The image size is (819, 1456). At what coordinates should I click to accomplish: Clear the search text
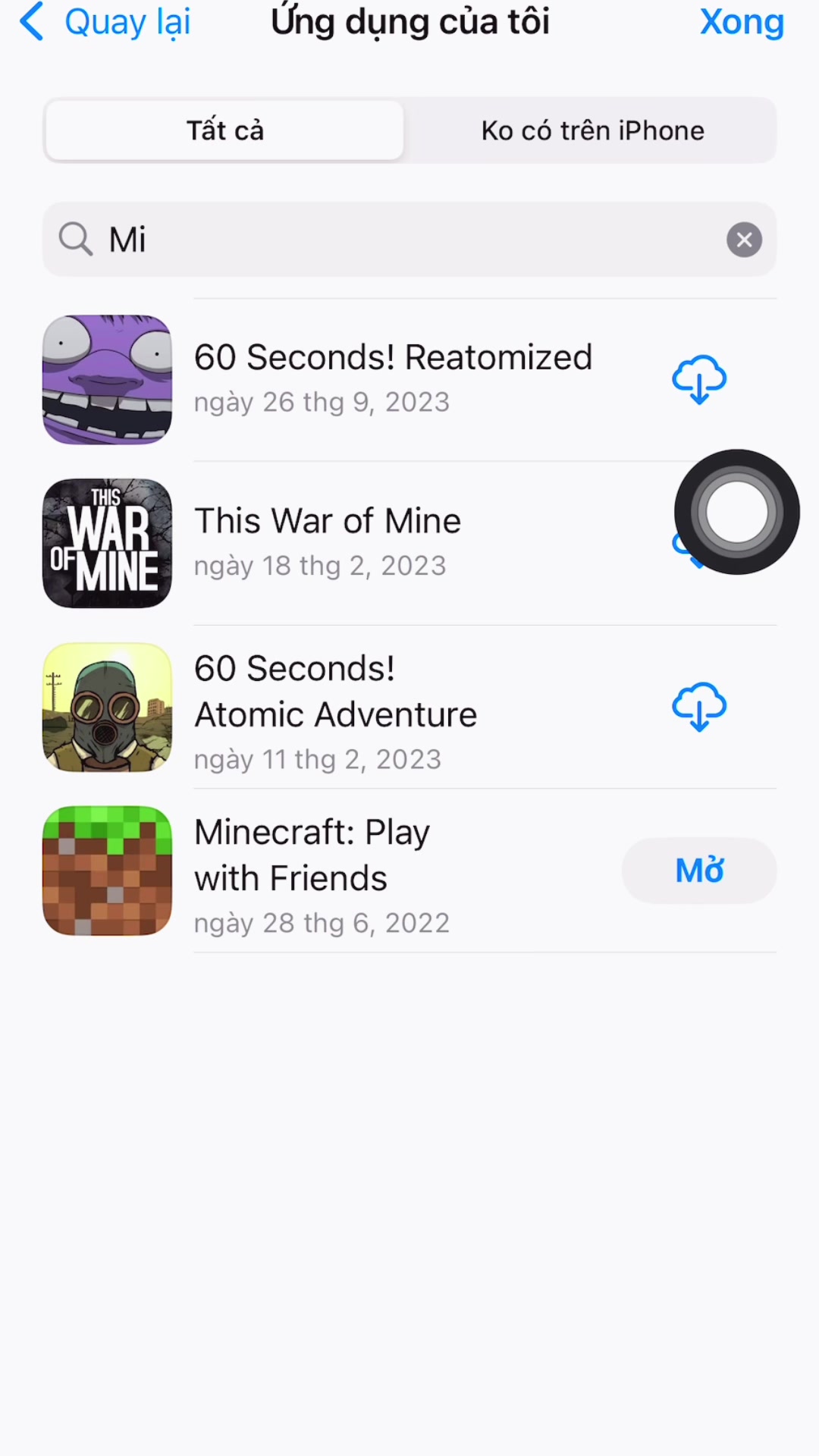744,240
